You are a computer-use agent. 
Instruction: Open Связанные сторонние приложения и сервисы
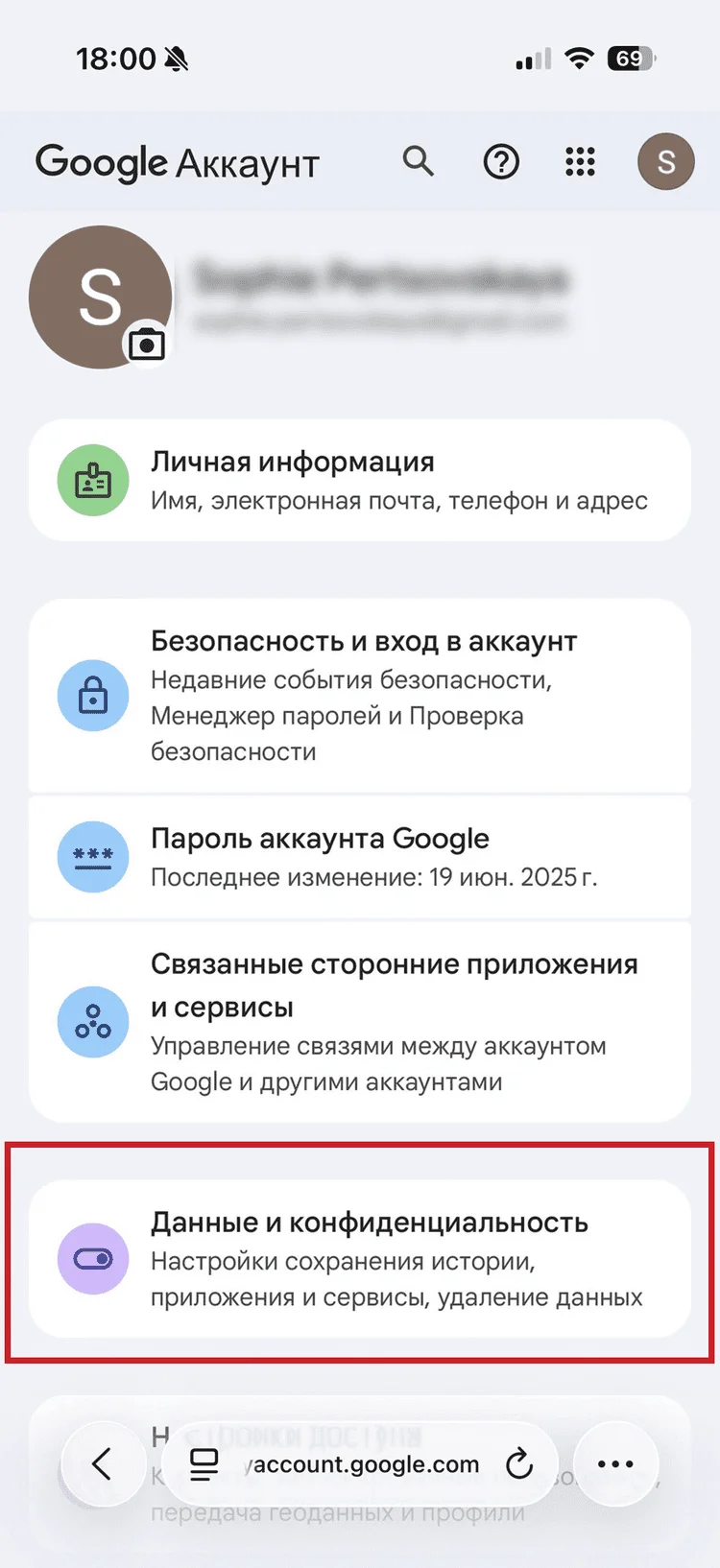(360, 1022)
